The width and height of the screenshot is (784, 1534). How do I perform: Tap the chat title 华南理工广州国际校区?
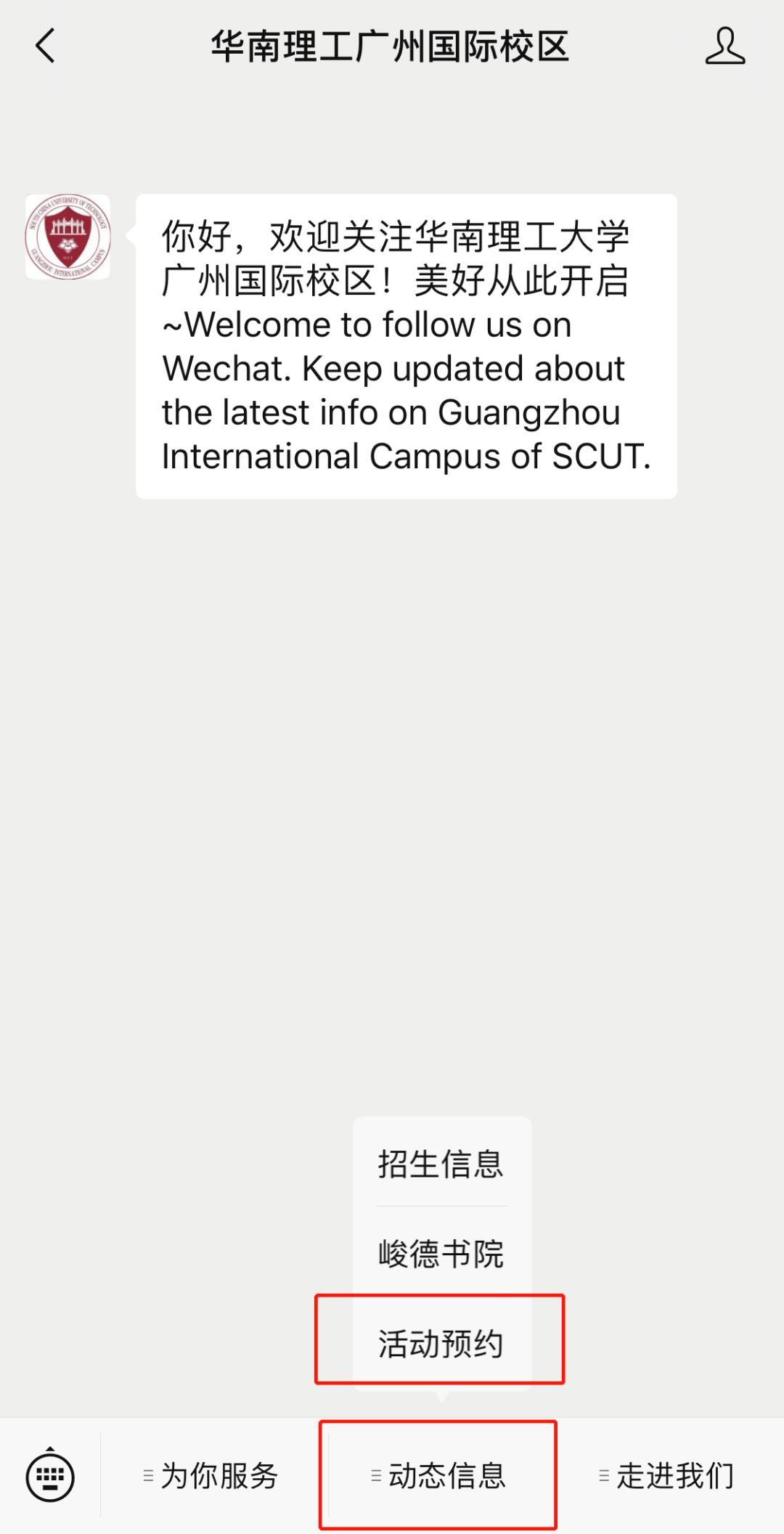click(x=392, y=46)
